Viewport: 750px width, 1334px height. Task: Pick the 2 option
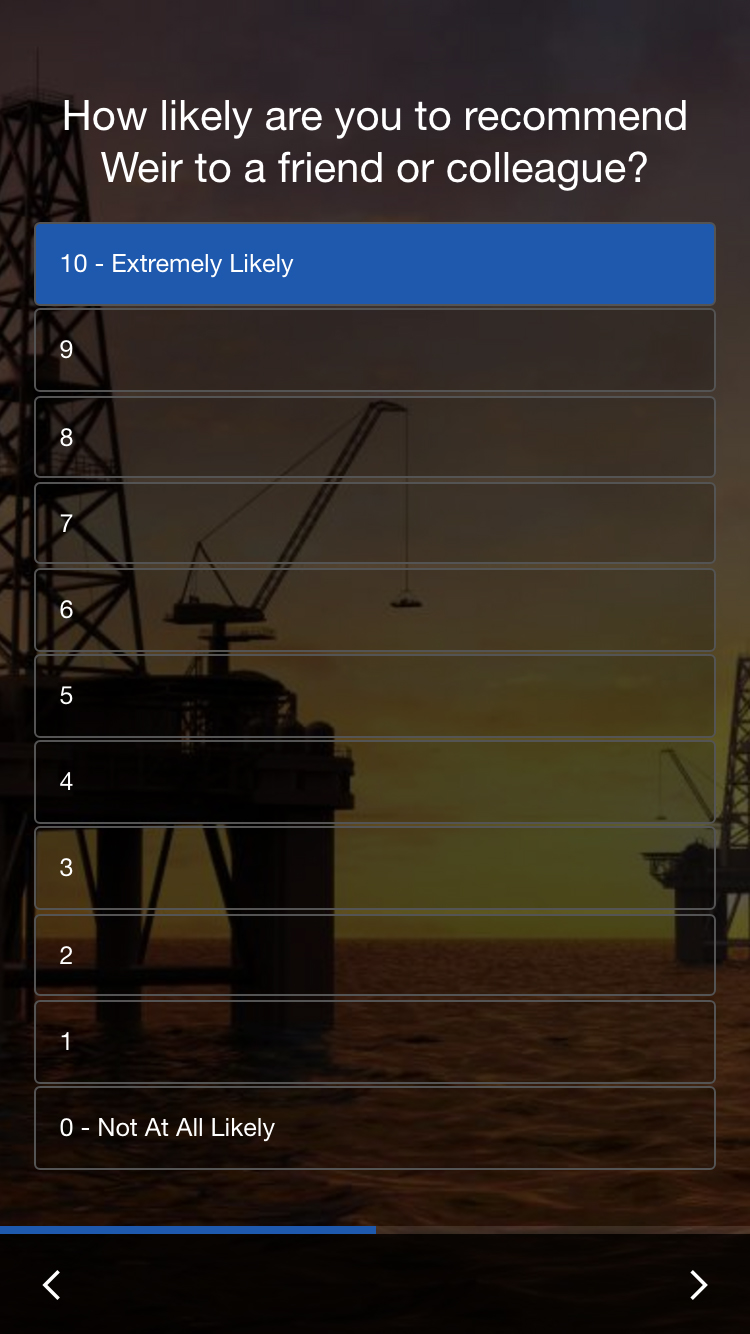click(375, 955)
